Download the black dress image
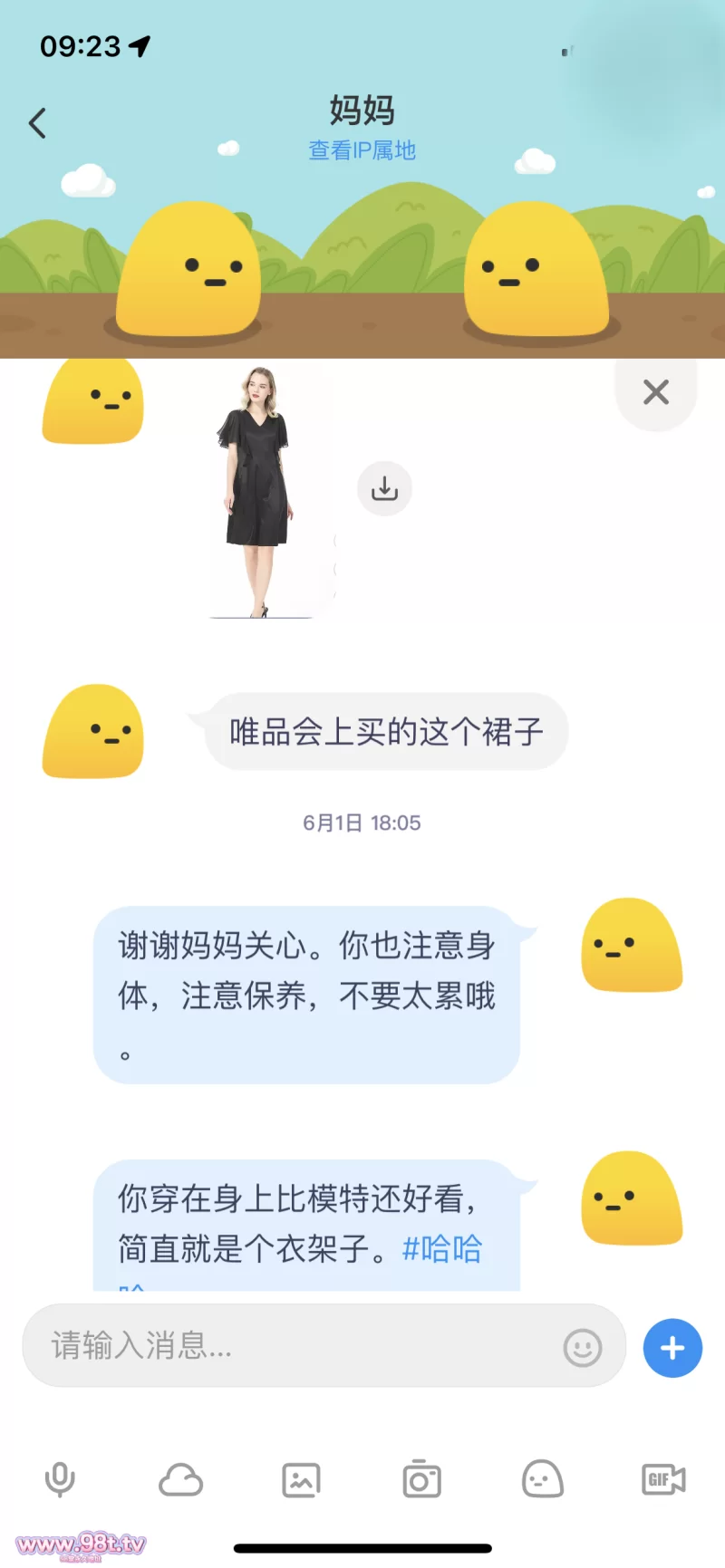Viewport: 725px width, 1568px height. pos(384,488)
